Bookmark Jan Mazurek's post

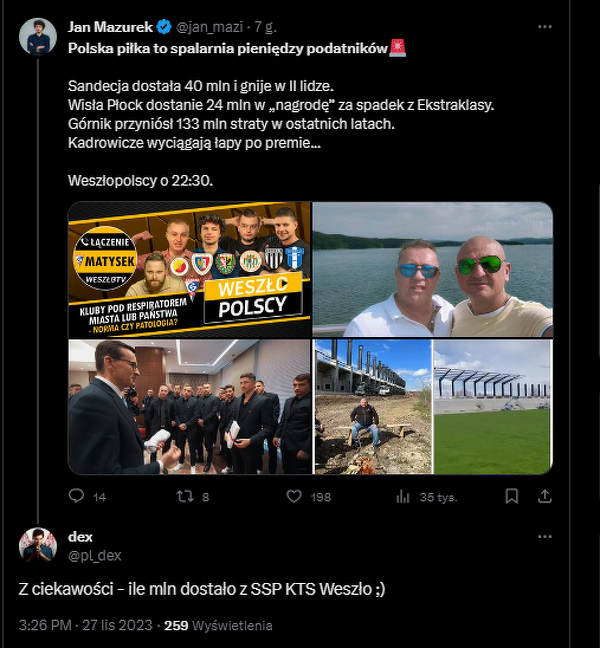pyautogui.click(x=511, y=496)
